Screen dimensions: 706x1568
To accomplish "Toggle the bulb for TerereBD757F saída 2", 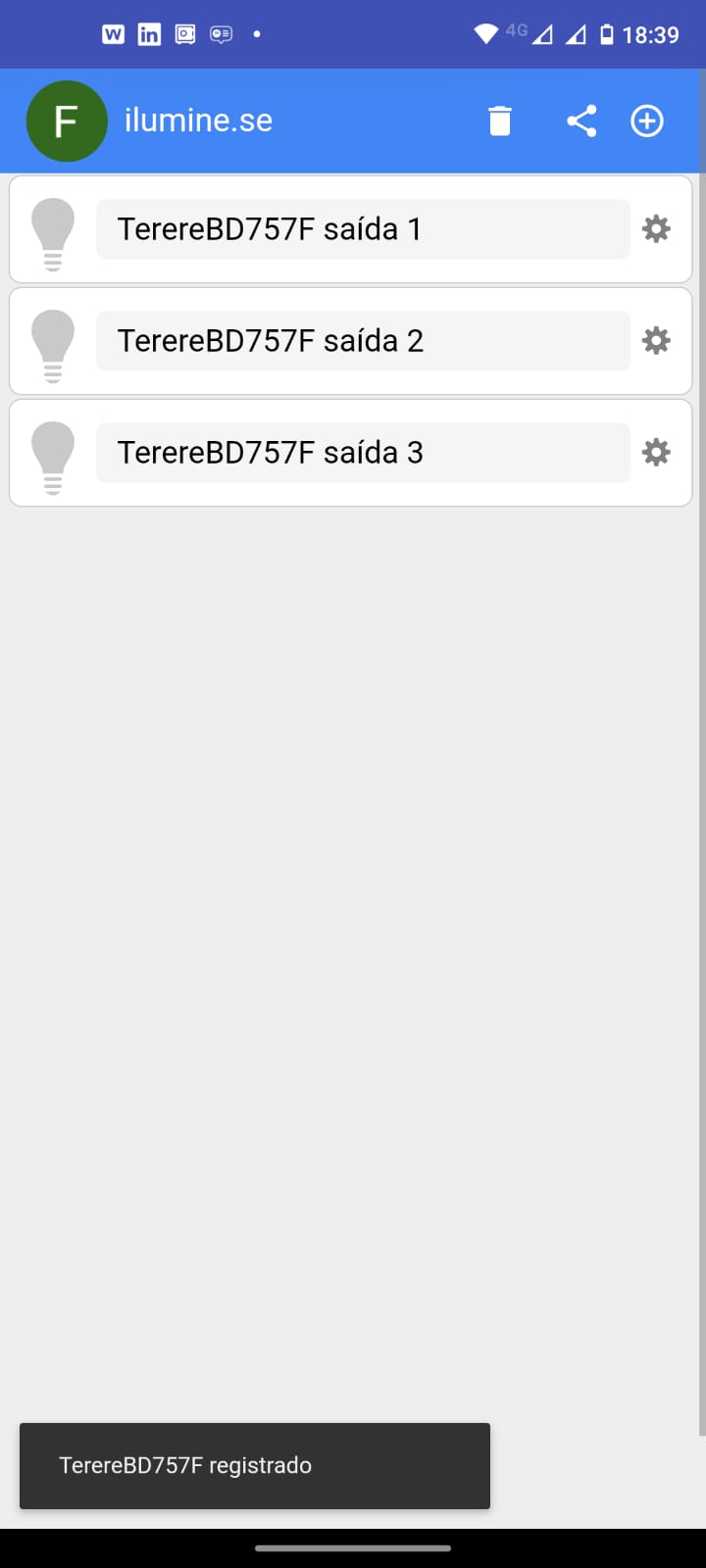I will click(53, 344).
